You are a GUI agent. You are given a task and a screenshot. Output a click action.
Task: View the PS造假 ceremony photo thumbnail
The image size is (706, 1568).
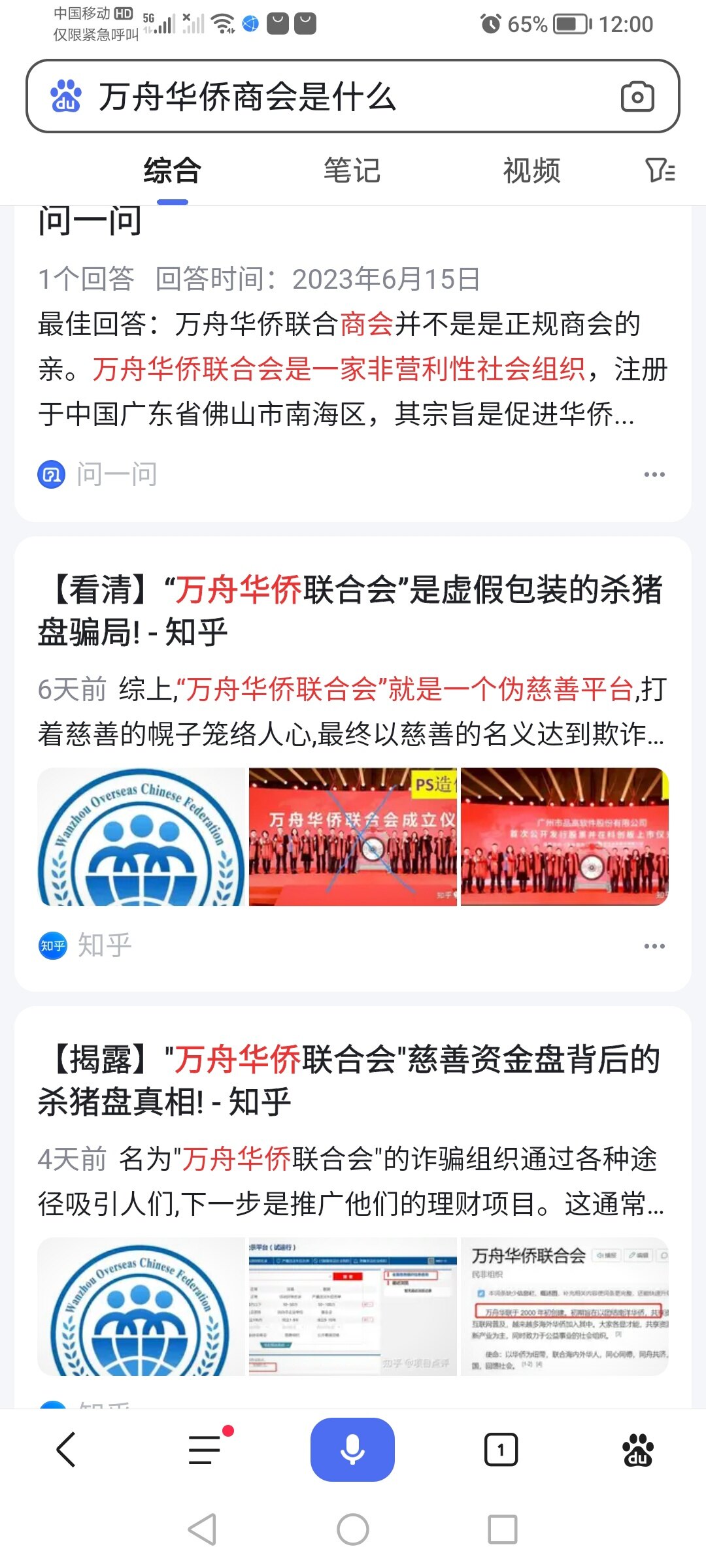[x=353, y=837]
